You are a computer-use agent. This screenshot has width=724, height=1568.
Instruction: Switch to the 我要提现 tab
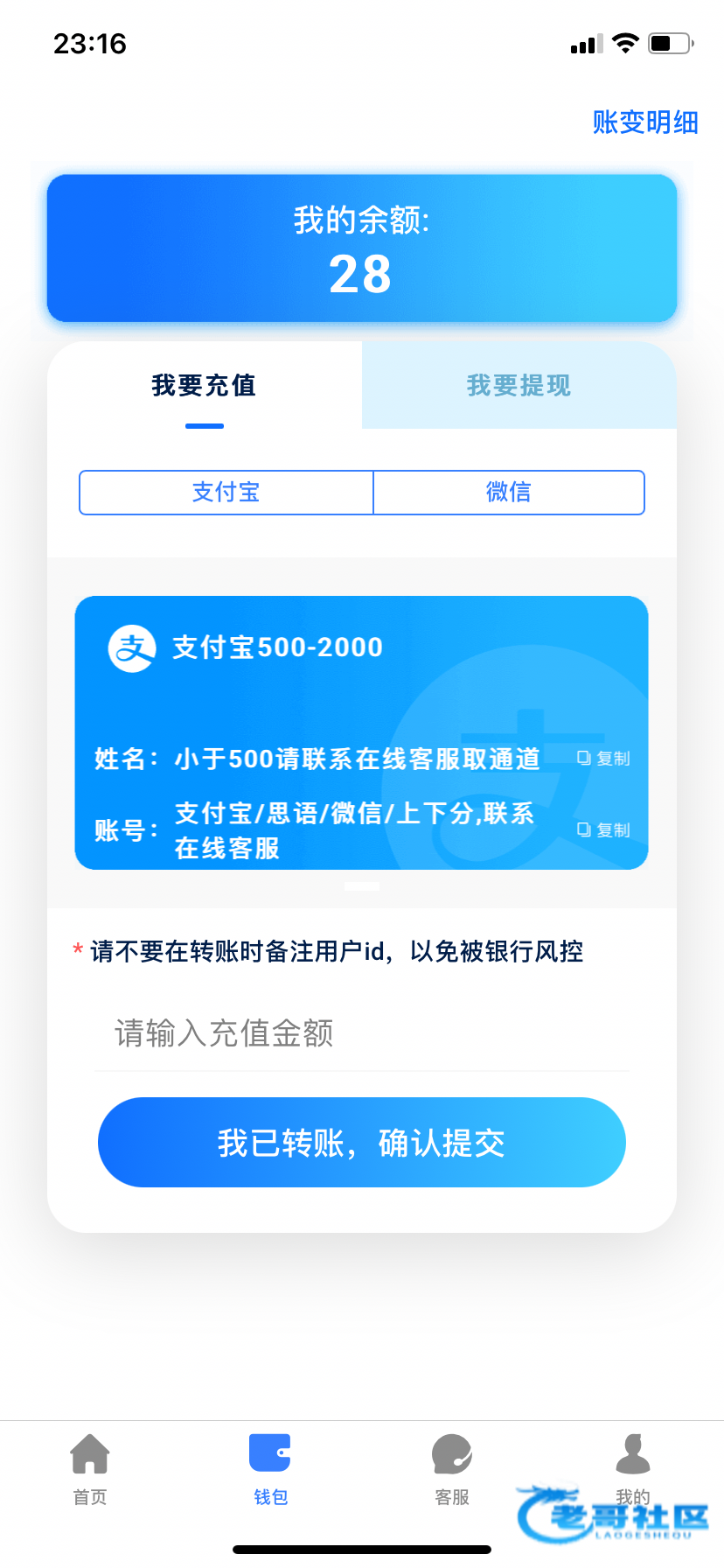click(x=519, y=385)
